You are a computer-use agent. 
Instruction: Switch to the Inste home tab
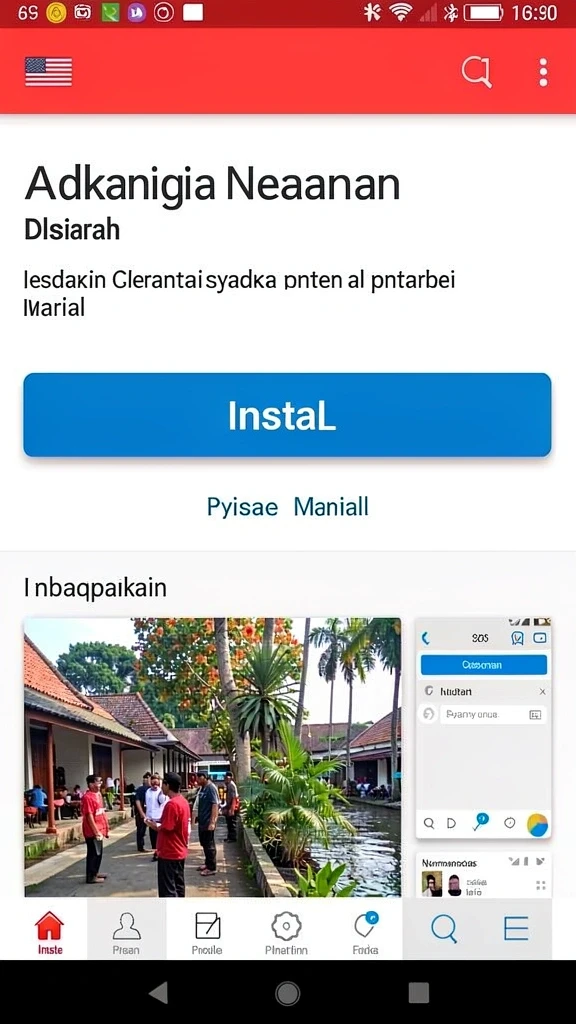click(x=50, y=933)
